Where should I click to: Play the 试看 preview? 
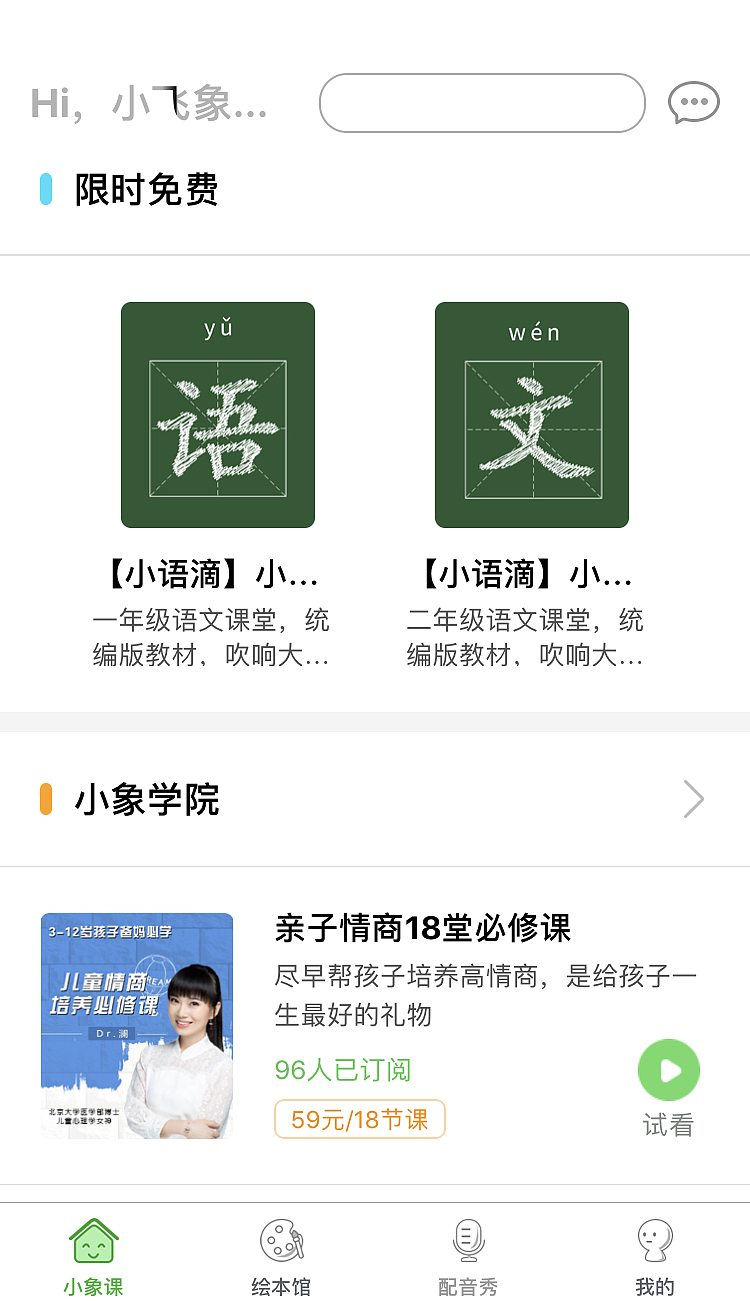(x=668, y=1071)
